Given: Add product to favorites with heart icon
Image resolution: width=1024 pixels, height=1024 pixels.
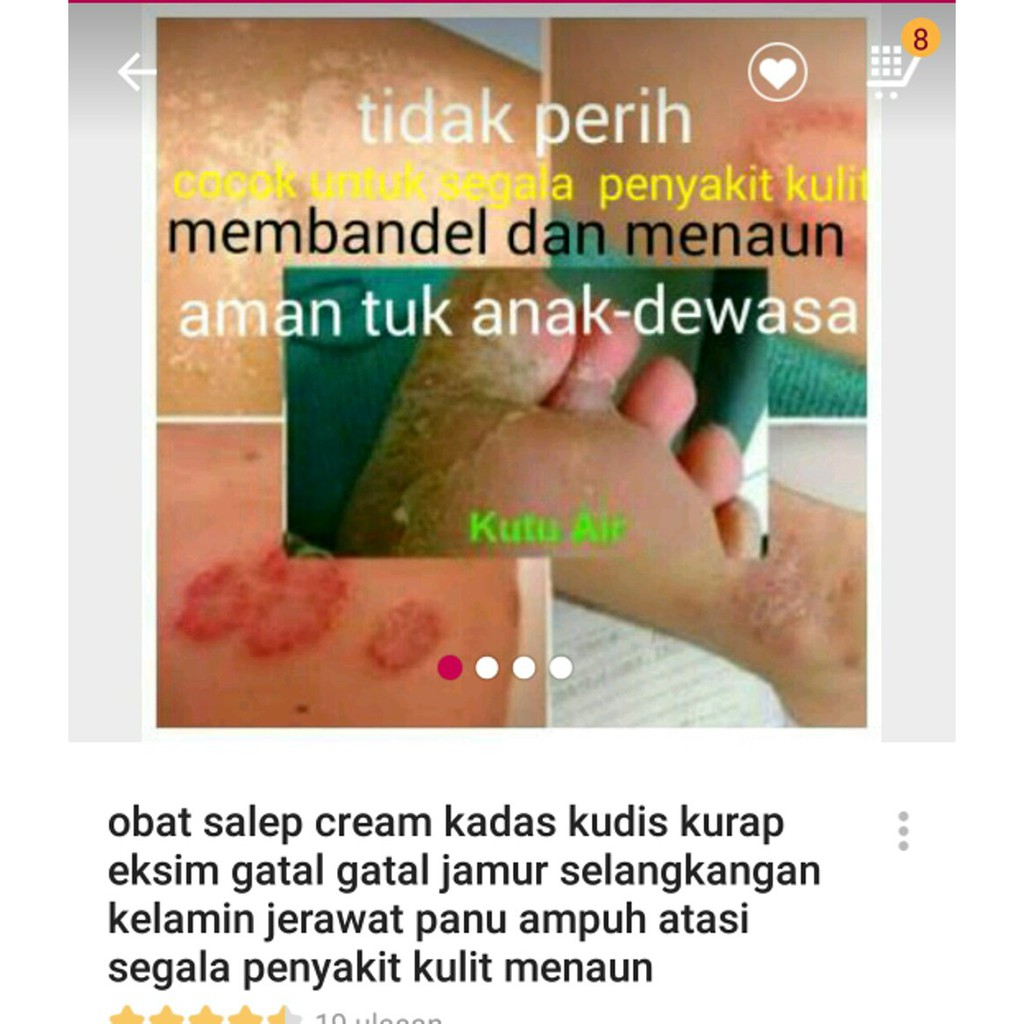Looking at the screenshot, I should coord(777,72).
